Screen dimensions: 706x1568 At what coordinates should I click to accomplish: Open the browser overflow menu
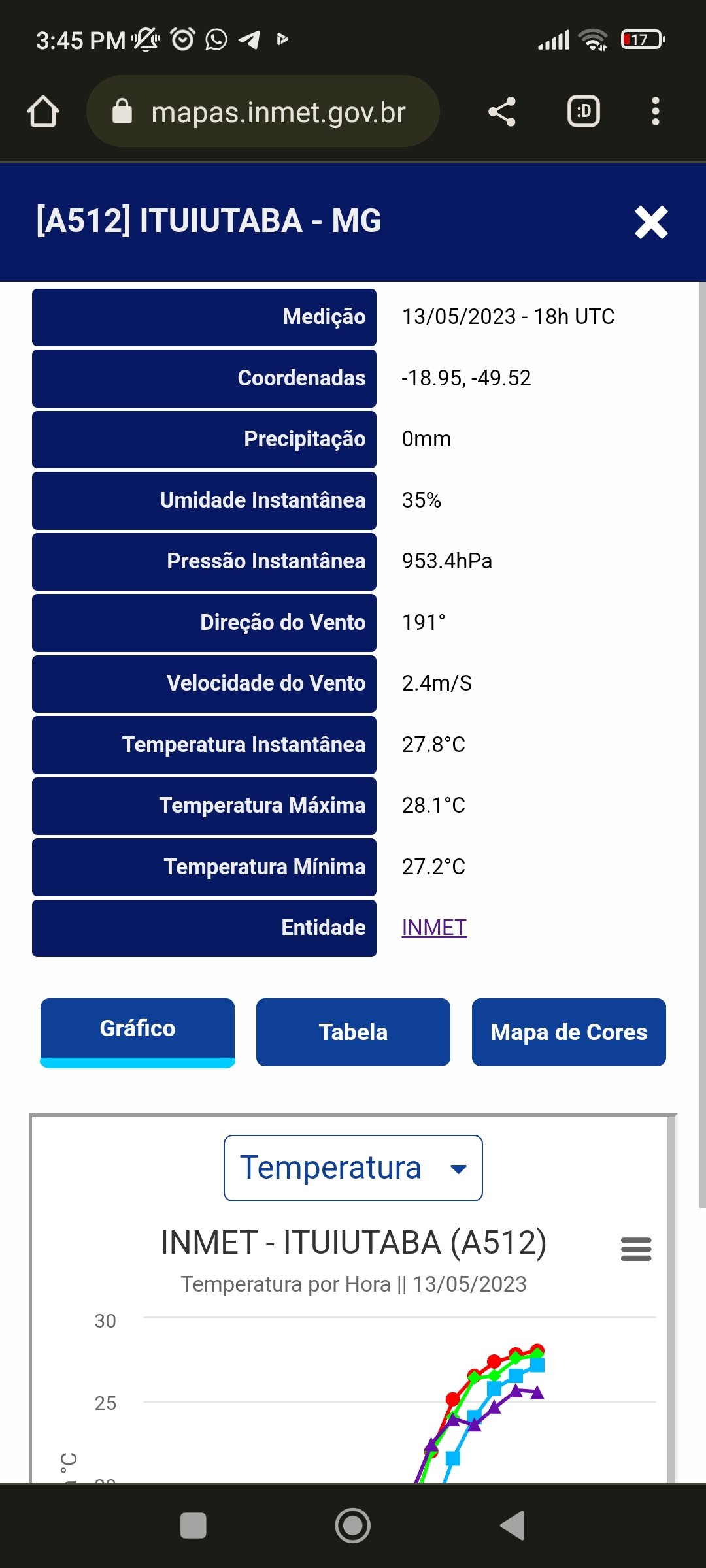[x=655, y=112]
